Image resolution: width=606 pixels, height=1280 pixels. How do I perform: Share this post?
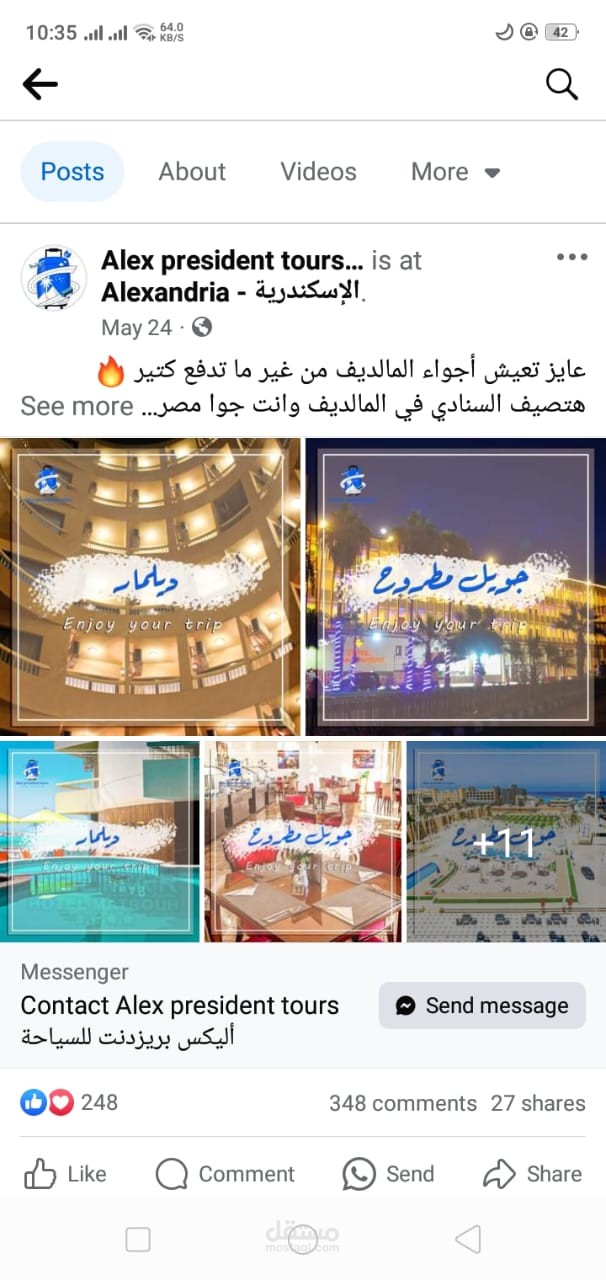coord(532,1174)
